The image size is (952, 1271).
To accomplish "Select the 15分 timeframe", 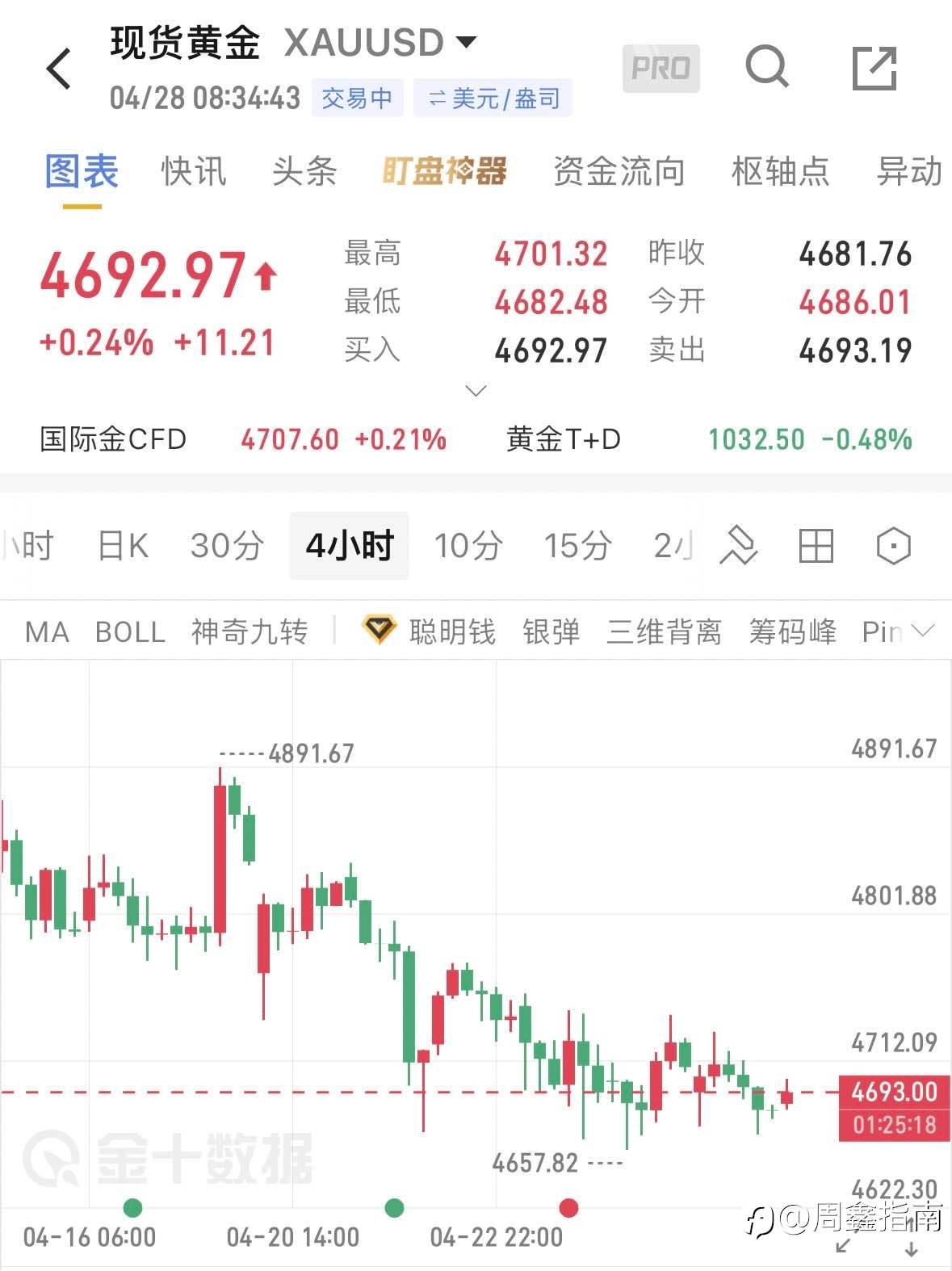I will [x=578, y=546].
